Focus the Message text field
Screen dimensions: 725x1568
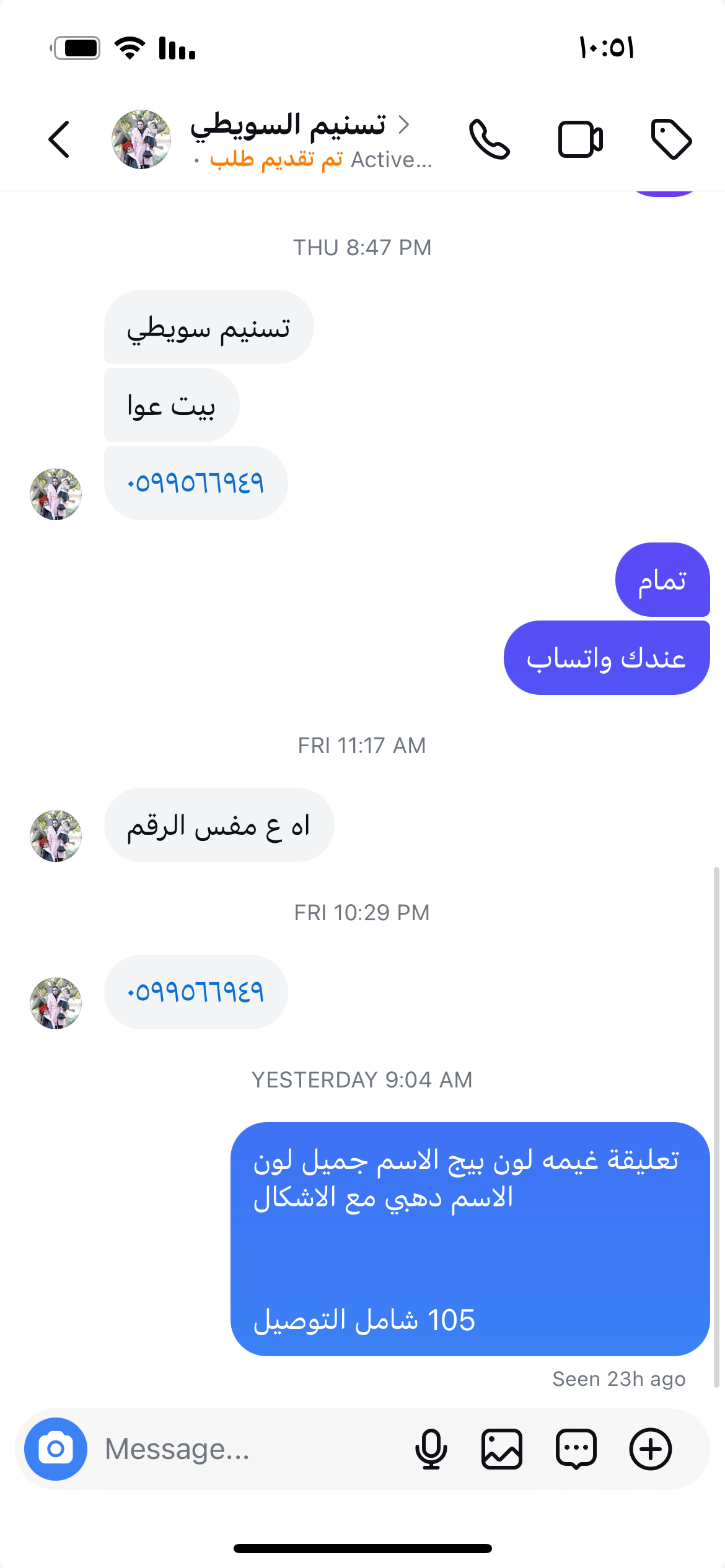(248, 1449)
